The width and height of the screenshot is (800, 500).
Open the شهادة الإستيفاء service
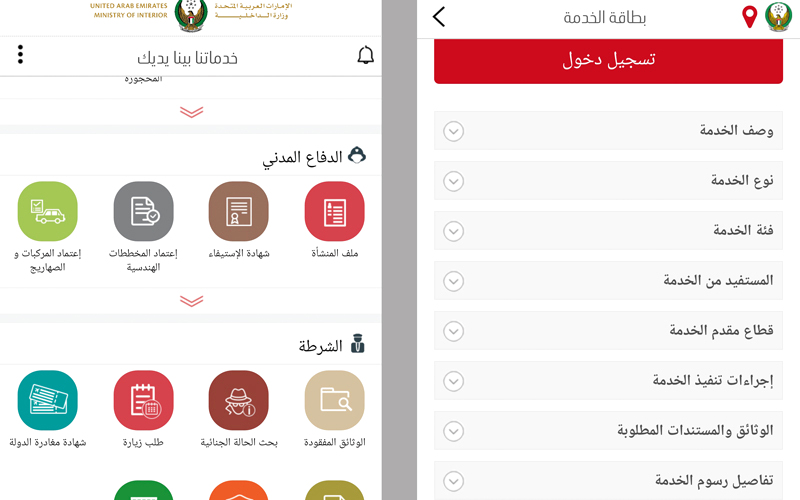coord(238,211)
